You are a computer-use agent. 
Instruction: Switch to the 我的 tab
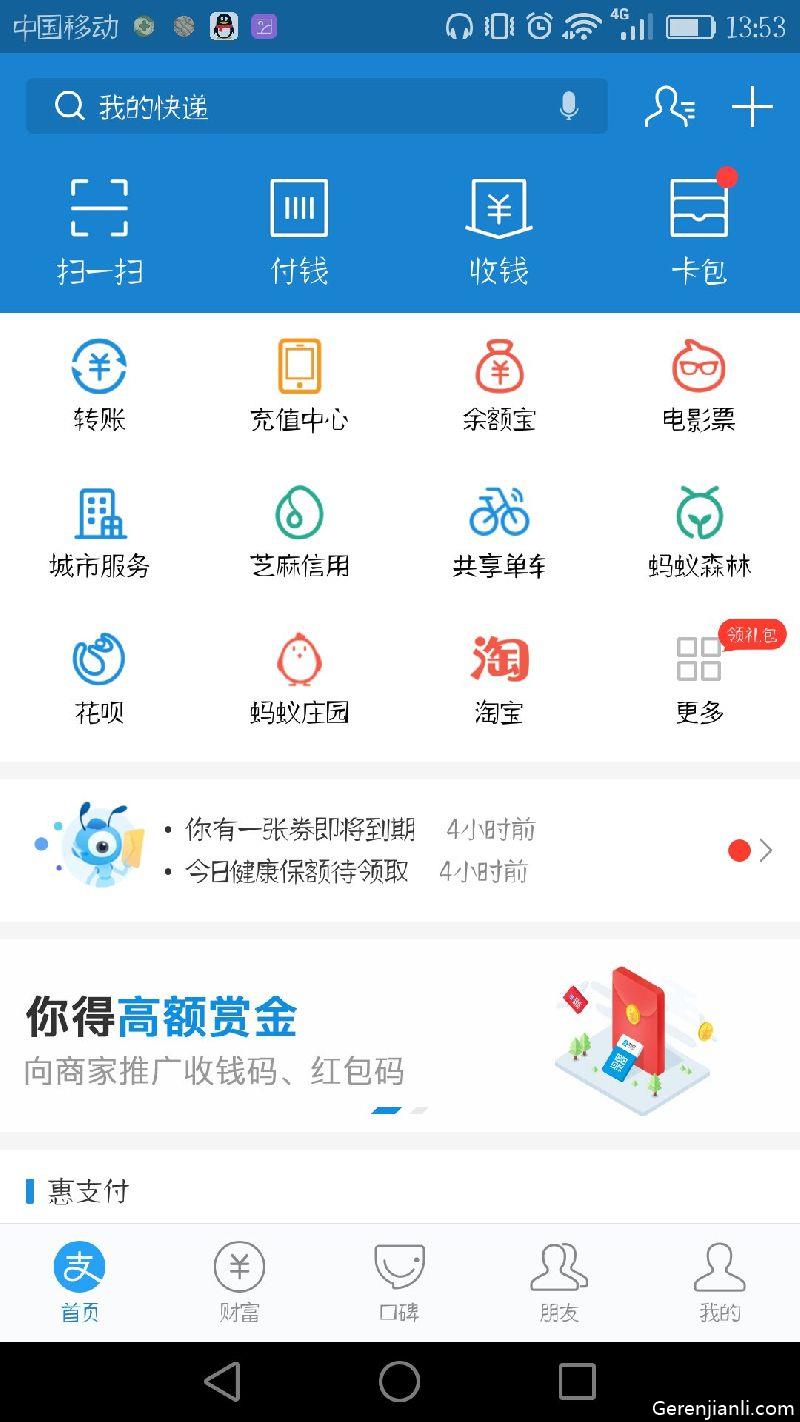tap(719, 1283)
